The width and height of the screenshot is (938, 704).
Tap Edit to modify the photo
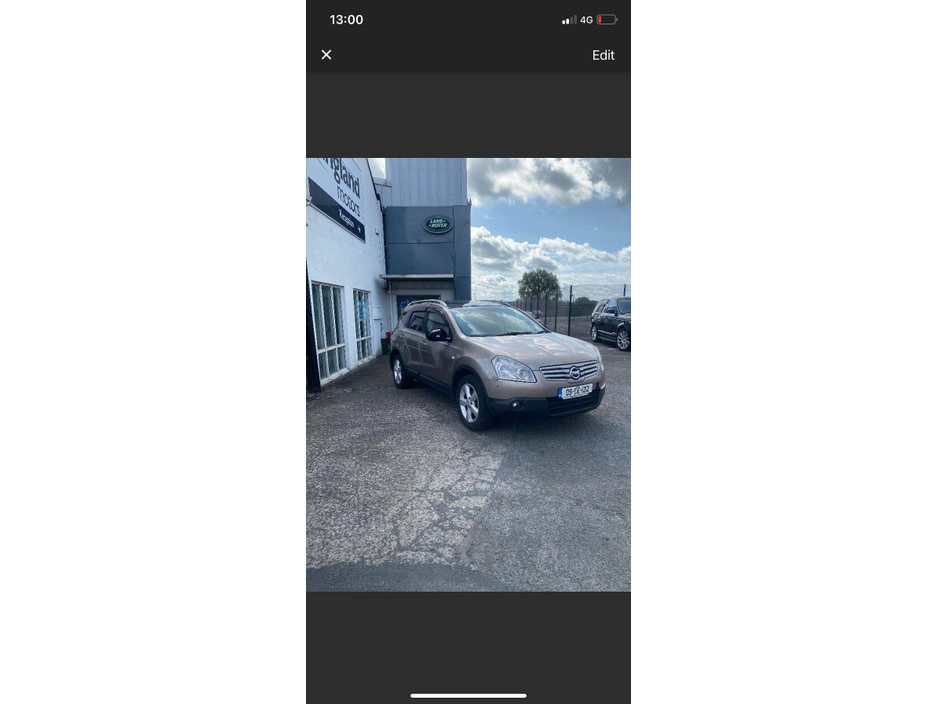point(603,55)
